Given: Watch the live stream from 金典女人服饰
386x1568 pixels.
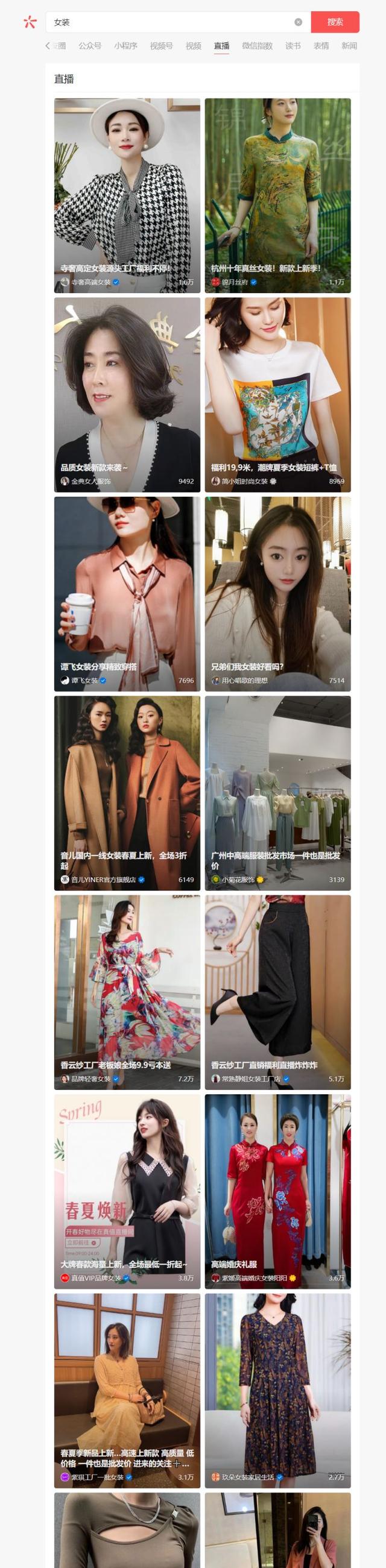Looking at the screenshot, I should coord(127,394).
